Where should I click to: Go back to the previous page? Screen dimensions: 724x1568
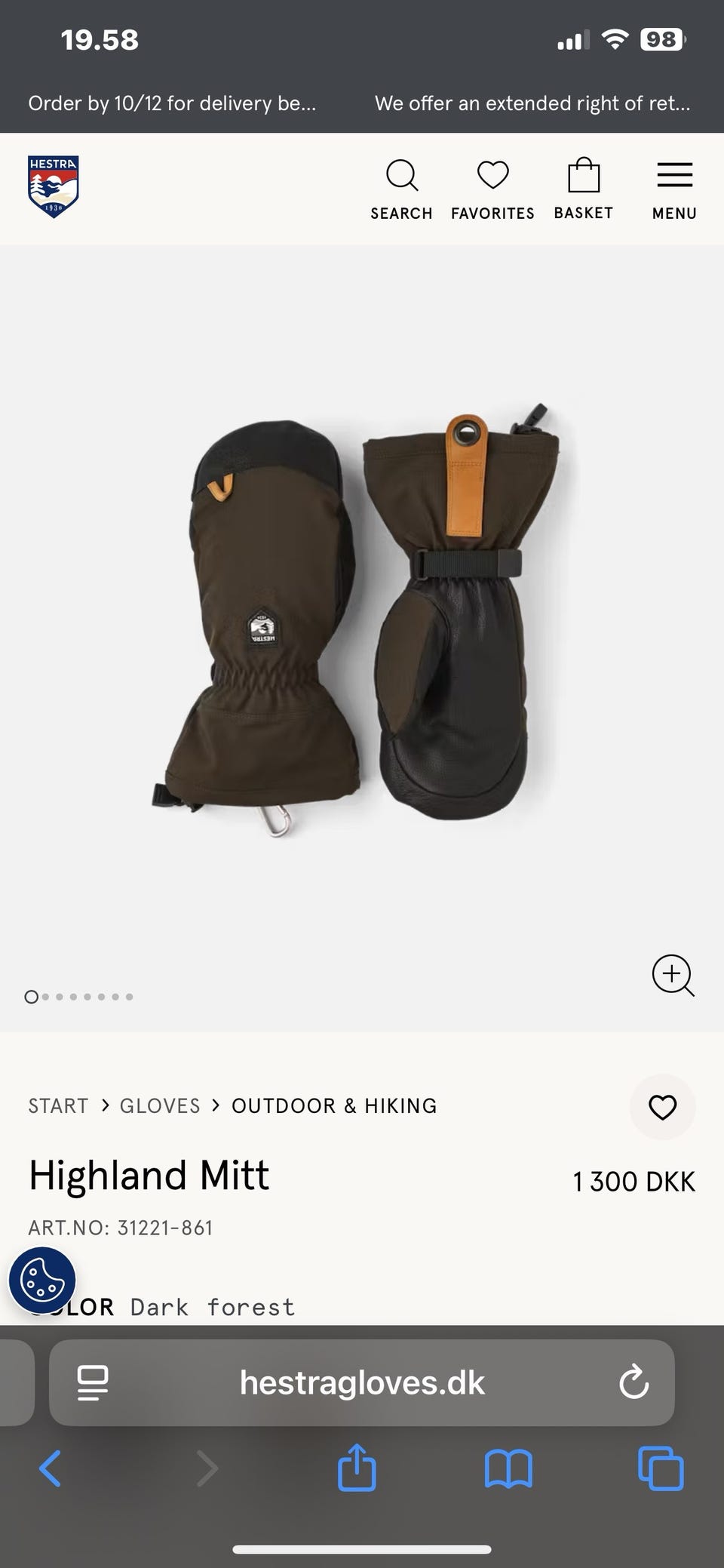tap(51, 1468)
